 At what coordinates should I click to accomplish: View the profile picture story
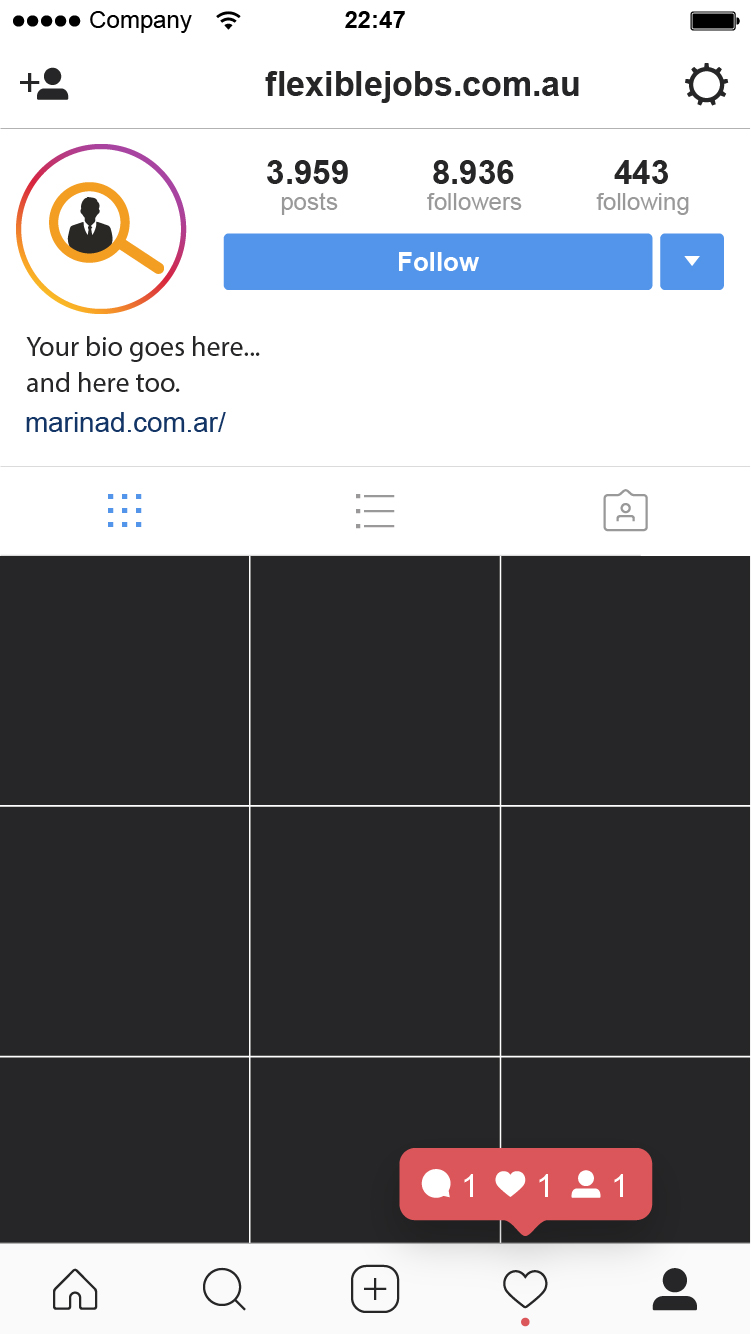(101, 229)
